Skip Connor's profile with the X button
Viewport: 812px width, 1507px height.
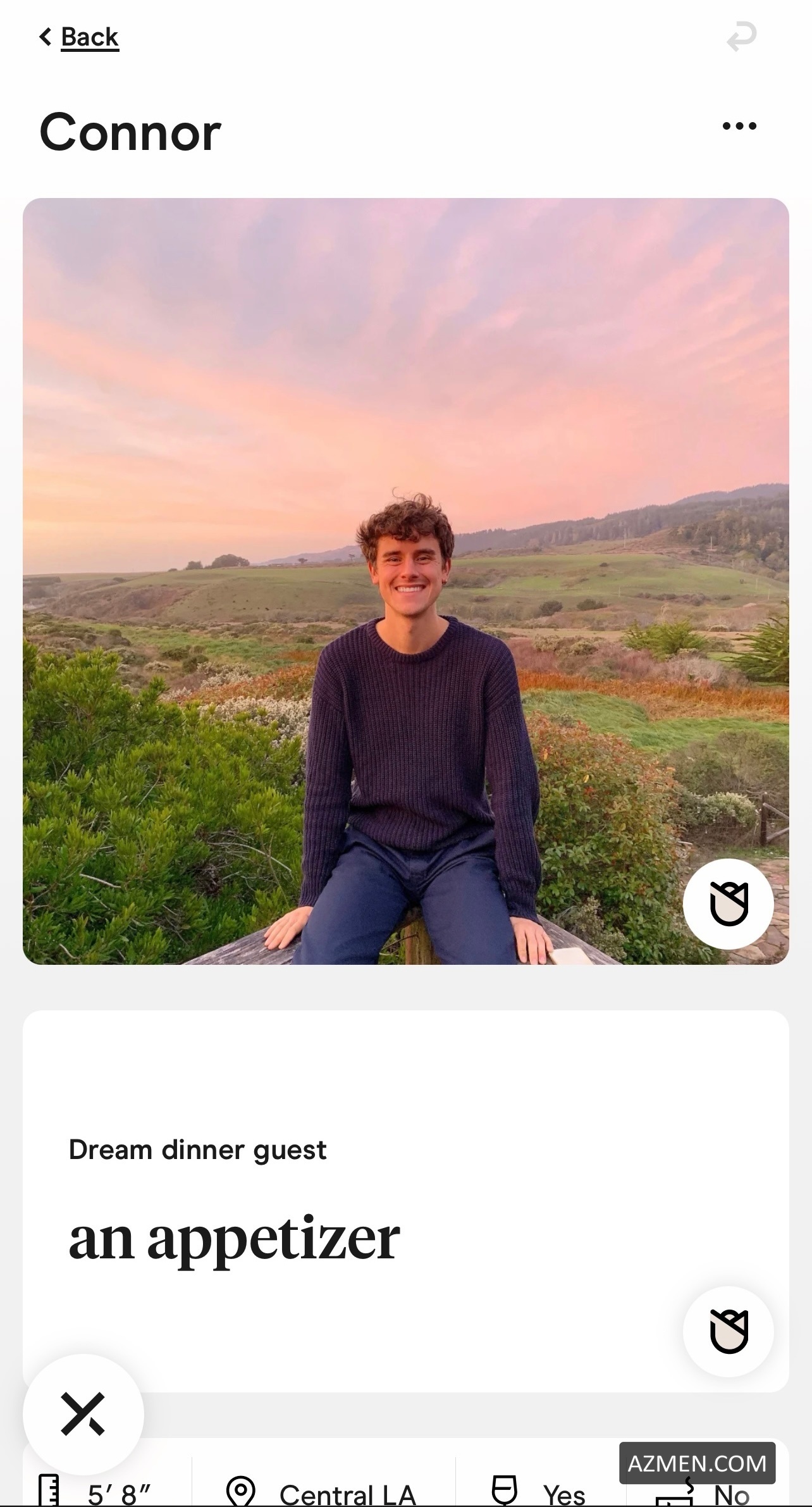tap(83, 1413)
